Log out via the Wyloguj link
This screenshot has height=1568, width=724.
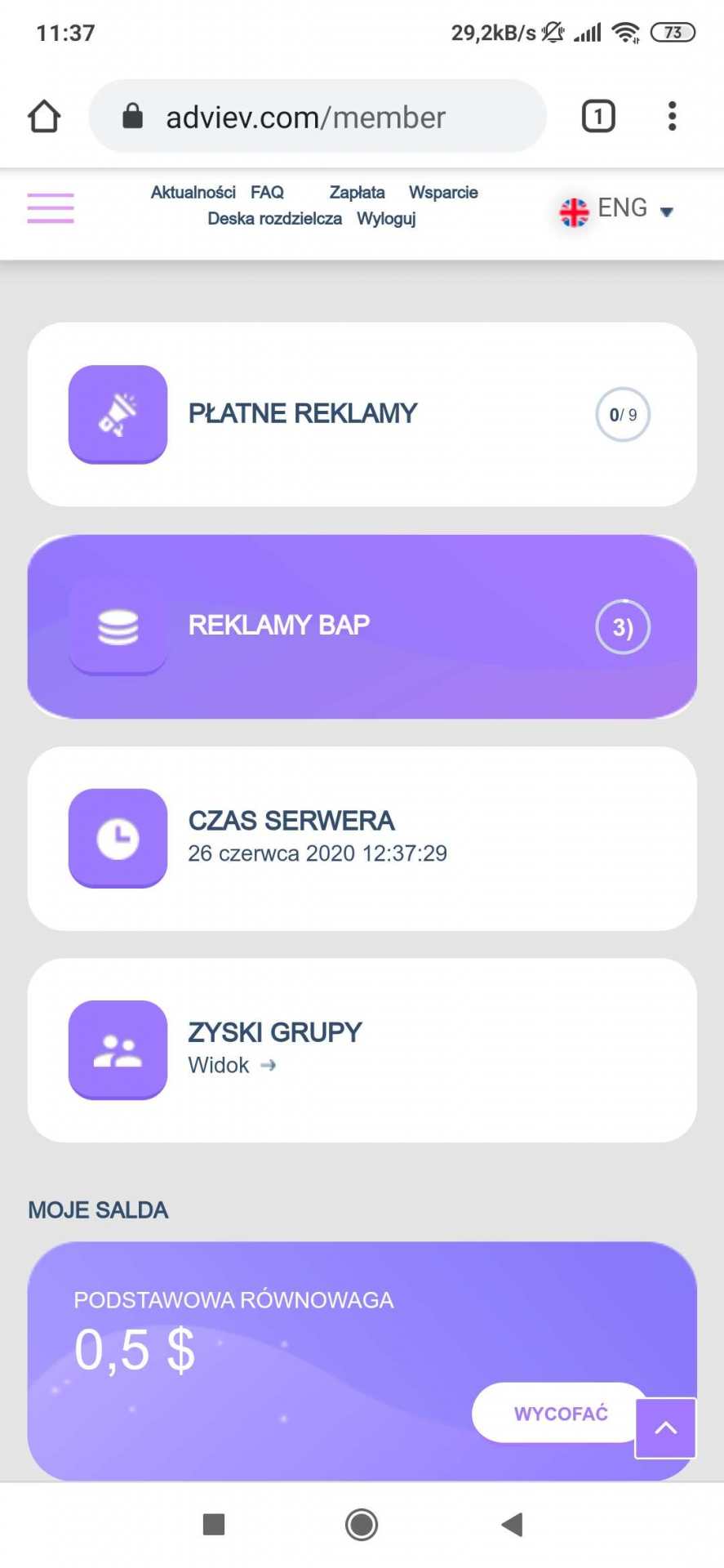[x=386, y=219]
